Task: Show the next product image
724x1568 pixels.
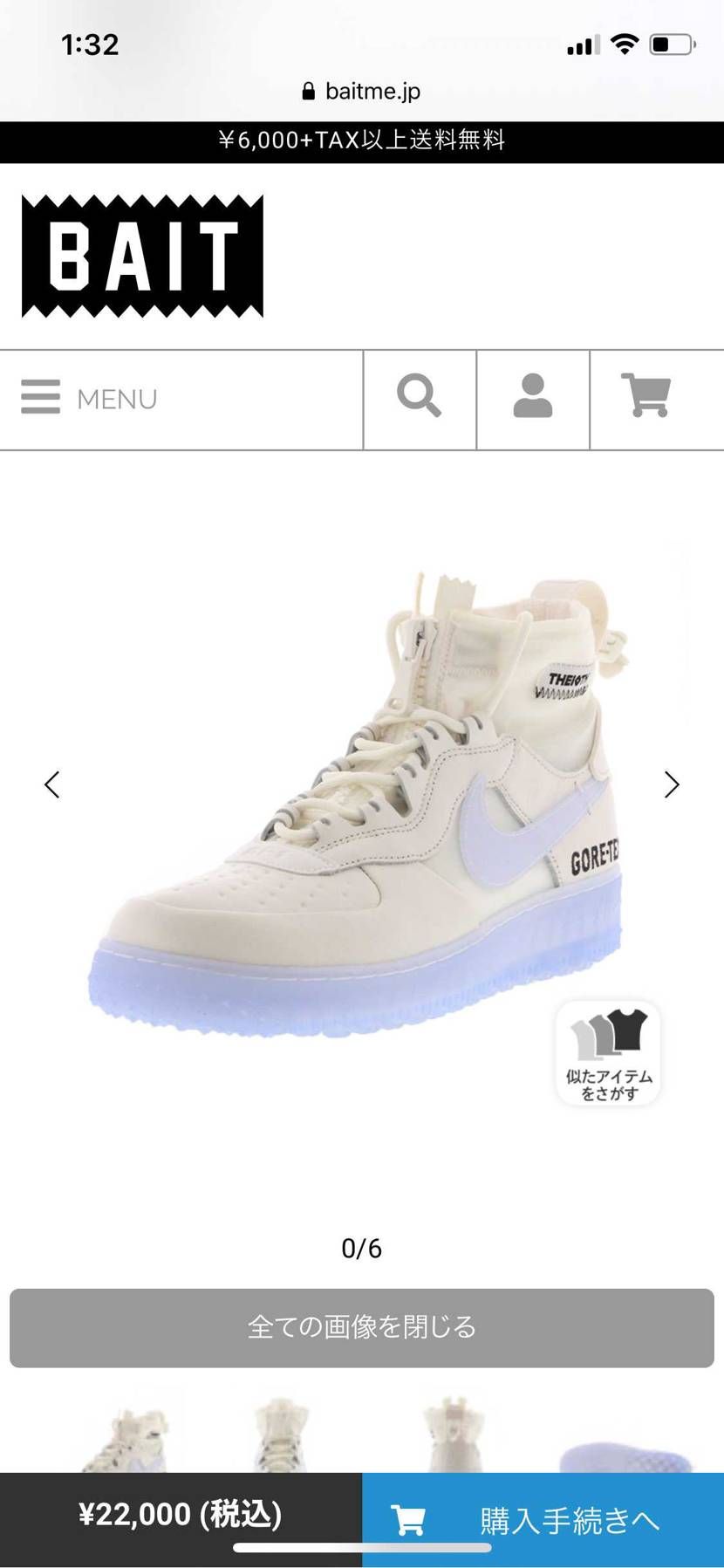Action: (671, 784)
